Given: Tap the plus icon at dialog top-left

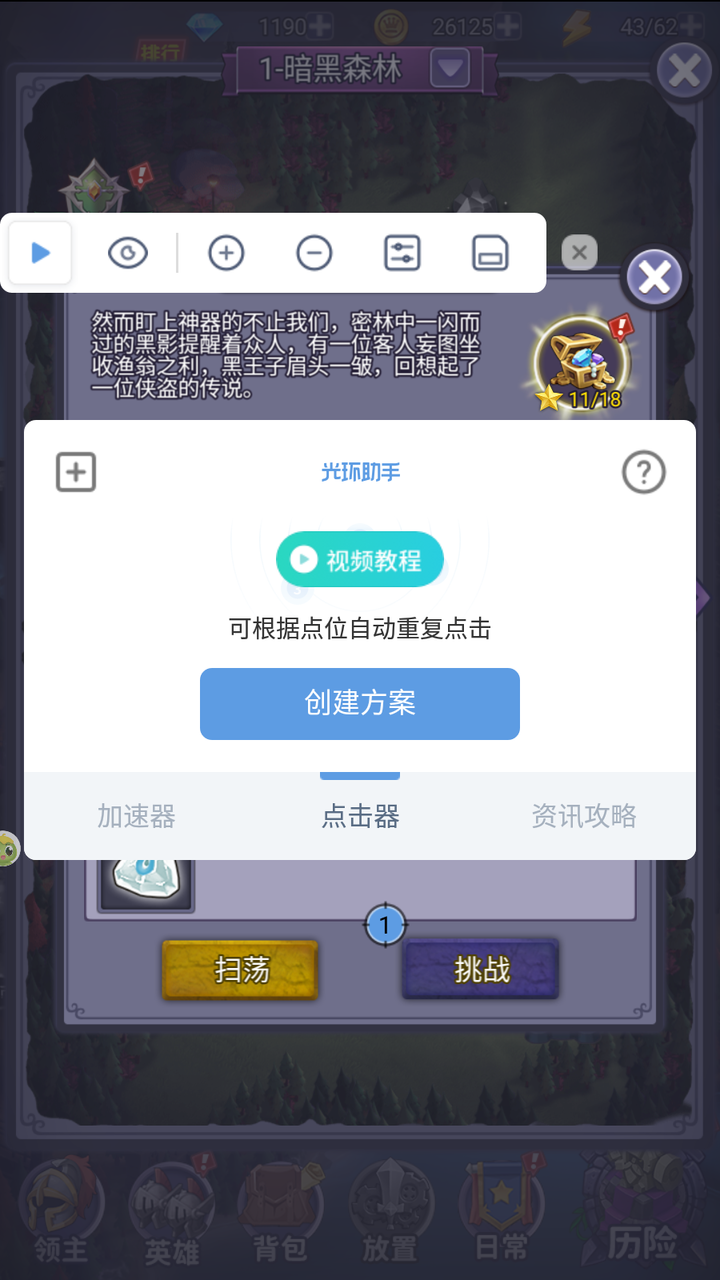Looking at the screenshot, I should coord(75,470).
